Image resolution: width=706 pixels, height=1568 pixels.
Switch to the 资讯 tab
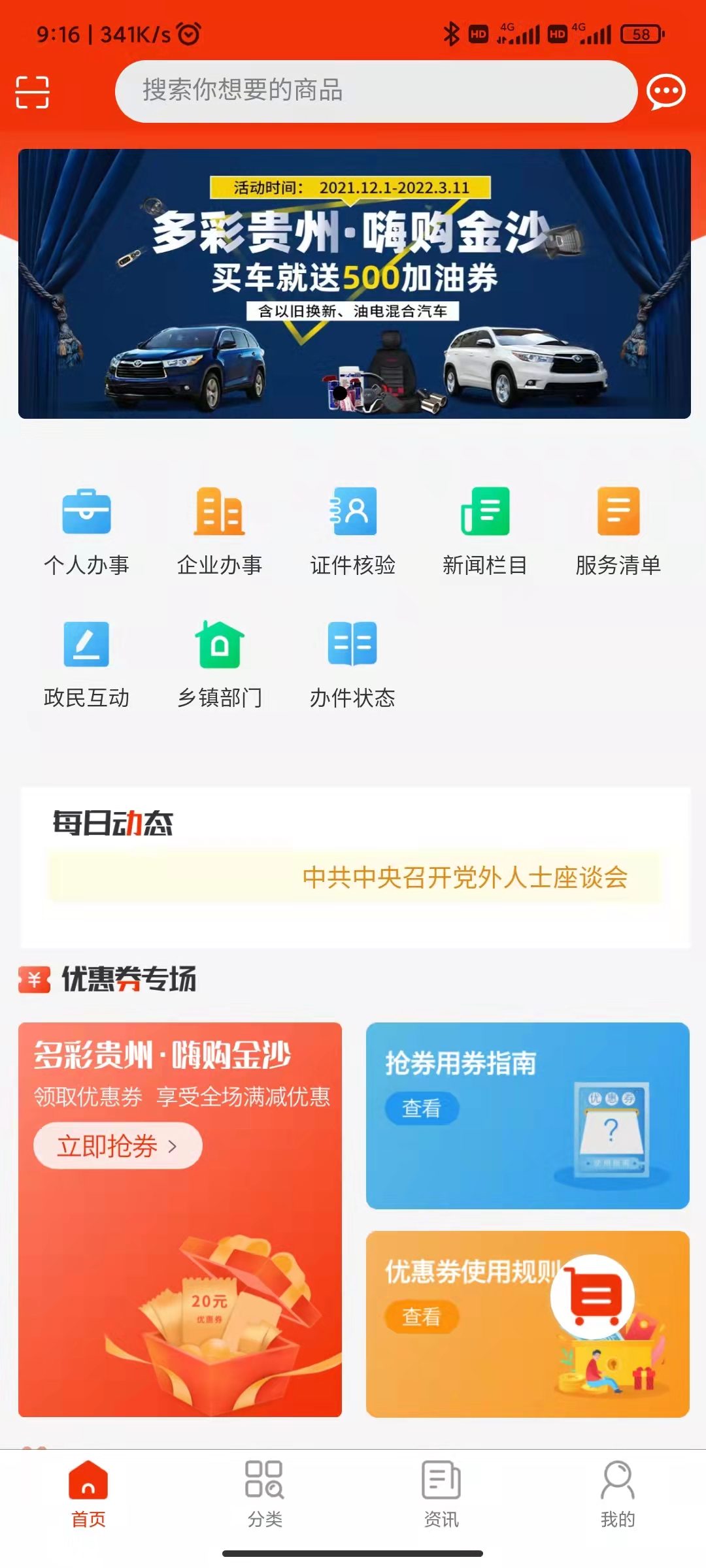(x=441, y=1494)
